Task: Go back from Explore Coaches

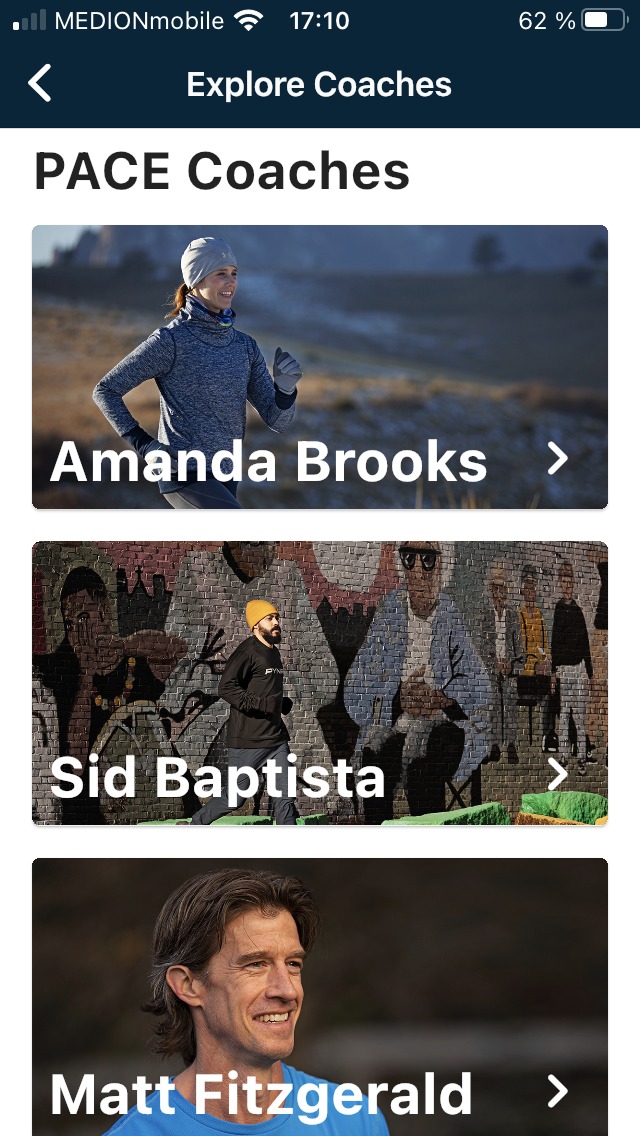Action: click(x=40, y=84)
